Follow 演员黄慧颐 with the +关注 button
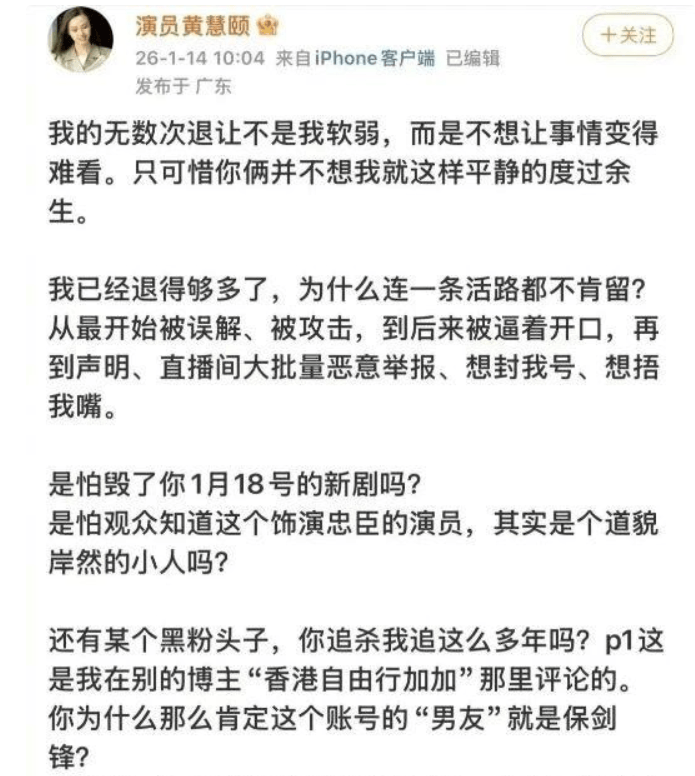Image resolution: width=695 pixels, height=776 pixels. click(628, 35)
